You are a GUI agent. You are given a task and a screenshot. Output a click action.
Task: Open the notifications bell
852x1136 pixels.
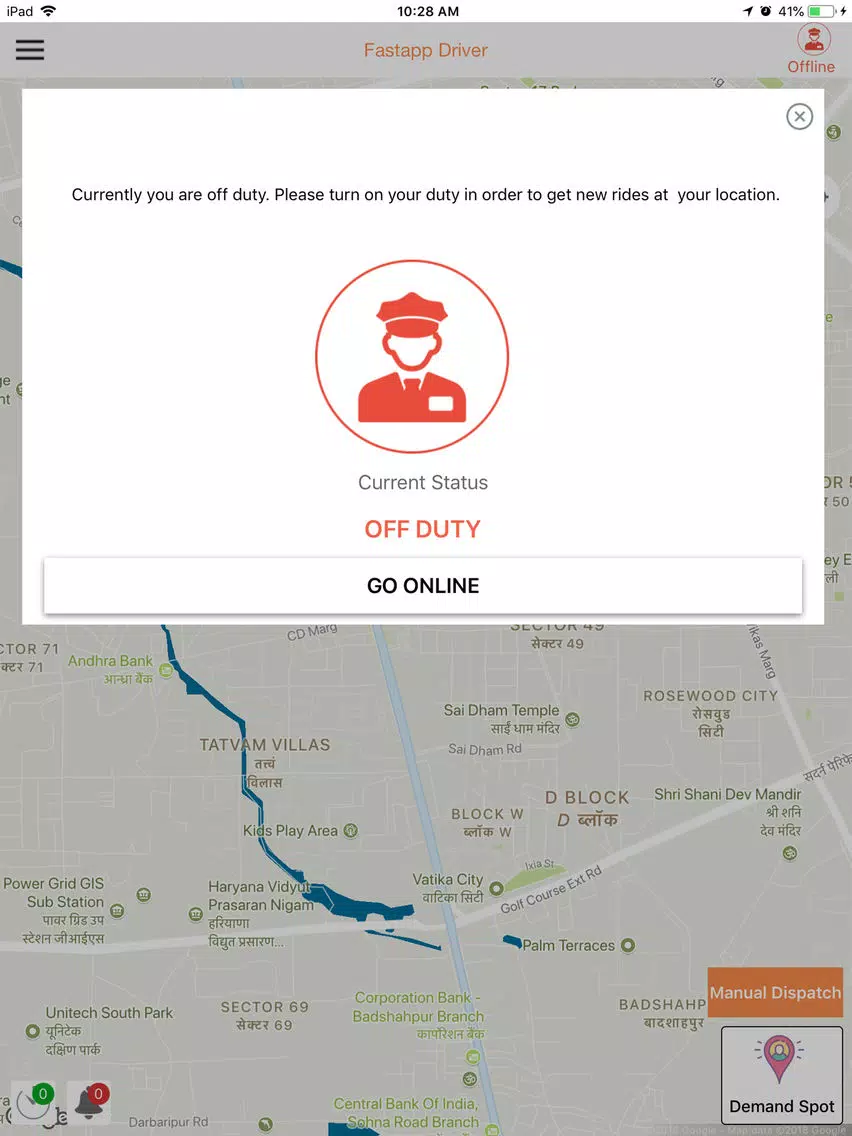tap(89, 1103)
